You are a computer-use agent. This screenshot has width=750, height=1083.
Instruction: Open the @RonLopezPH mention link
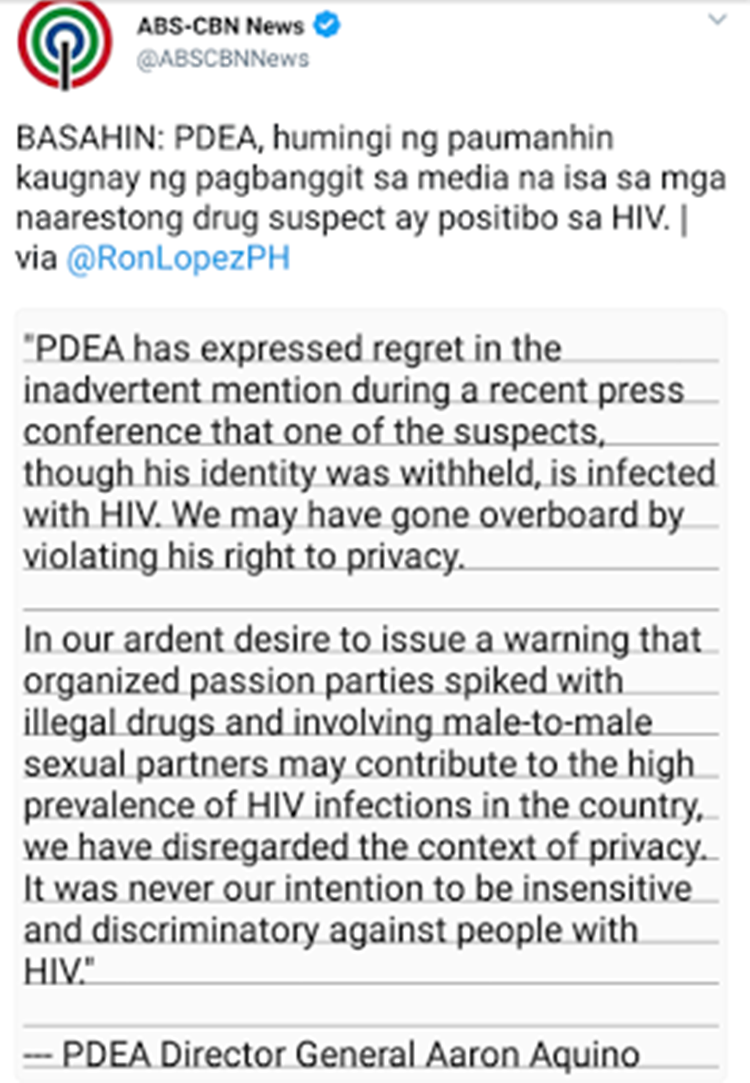[x=182, y=257]
